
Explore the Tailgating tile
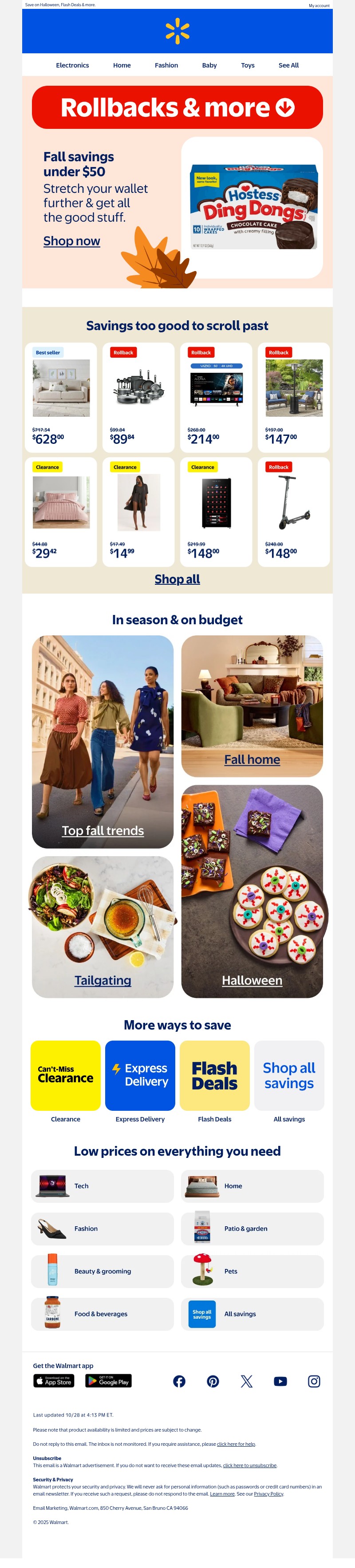pos(103,926)
